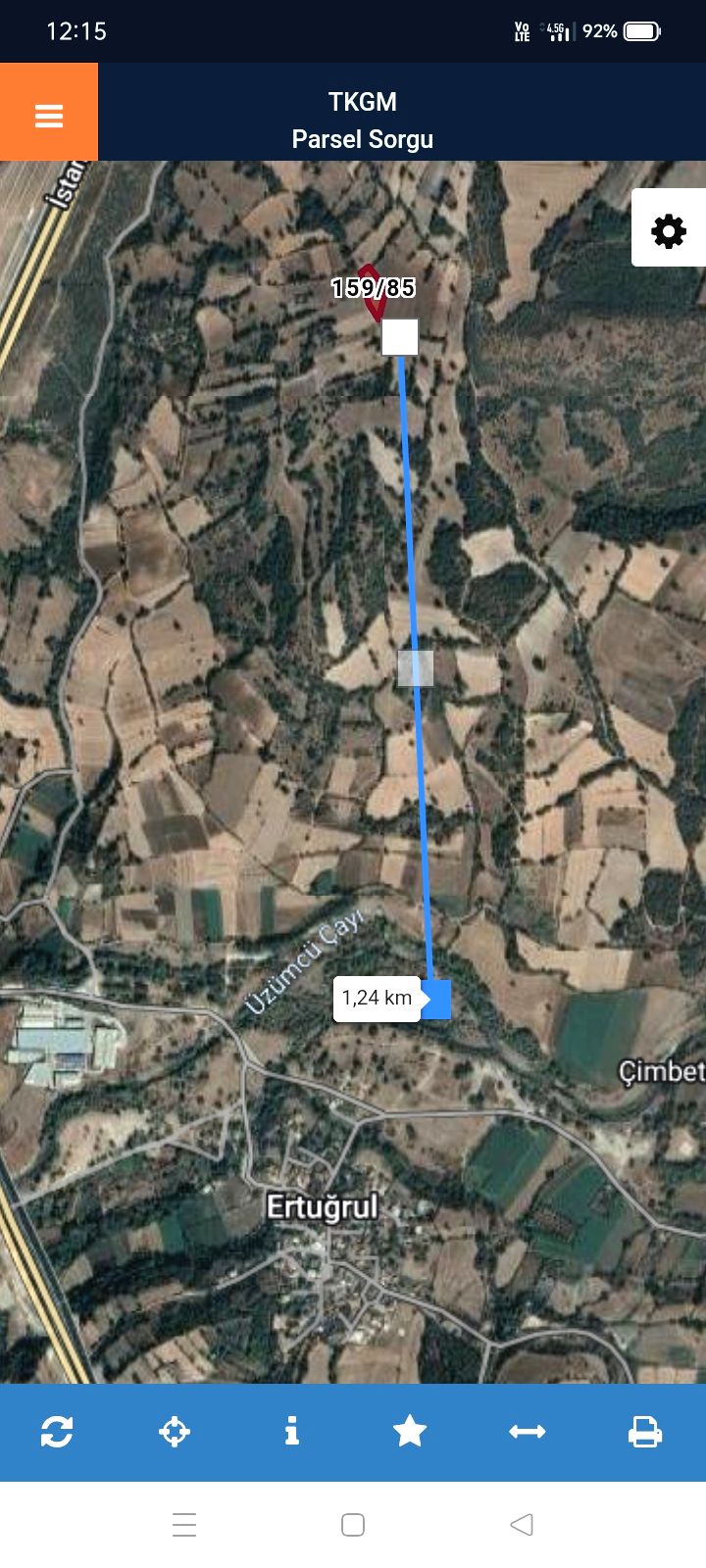706x1568 pixels.
Task: Go back with system back button
Action: pos(522,1525)
